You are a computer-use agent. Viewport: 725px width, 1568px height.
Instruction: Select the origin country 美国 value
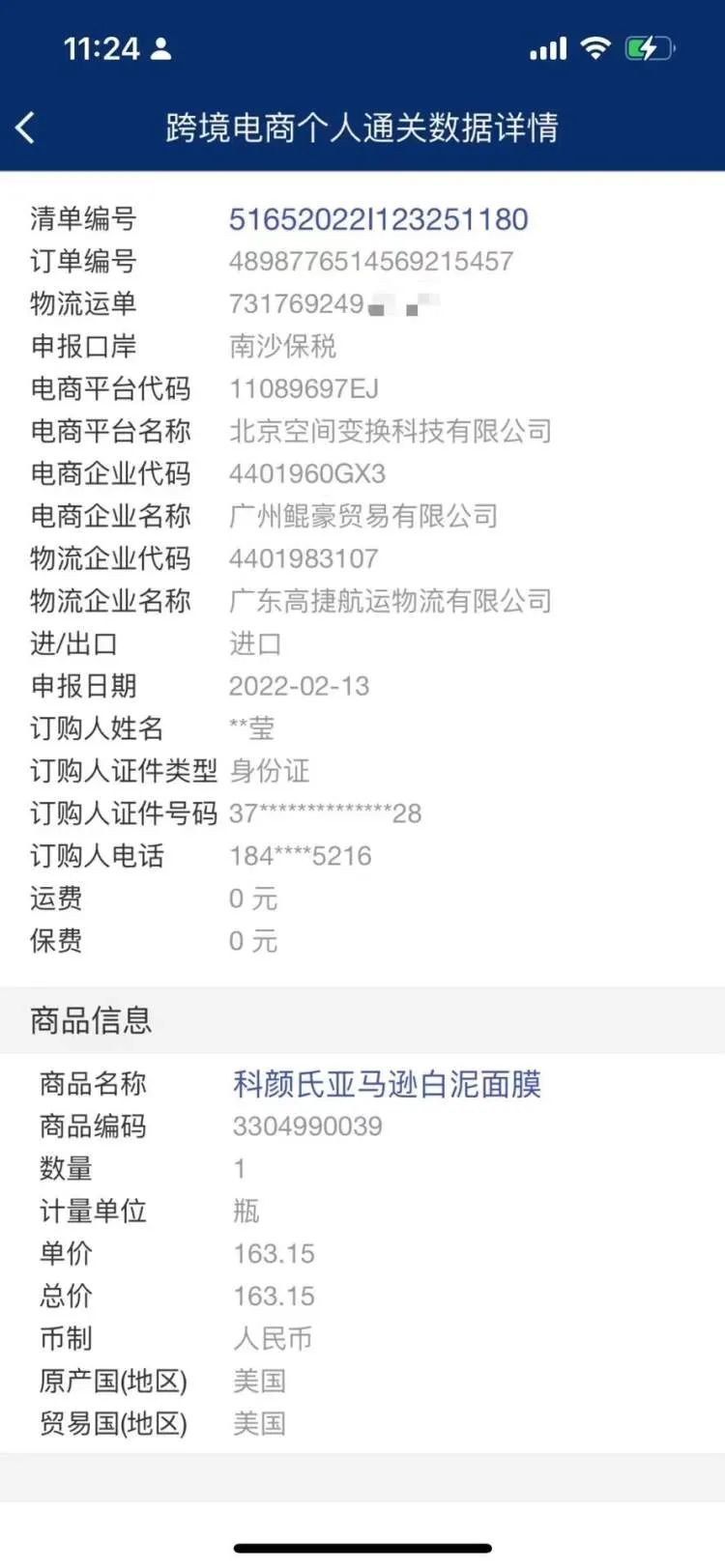[x=256, y=1382]
